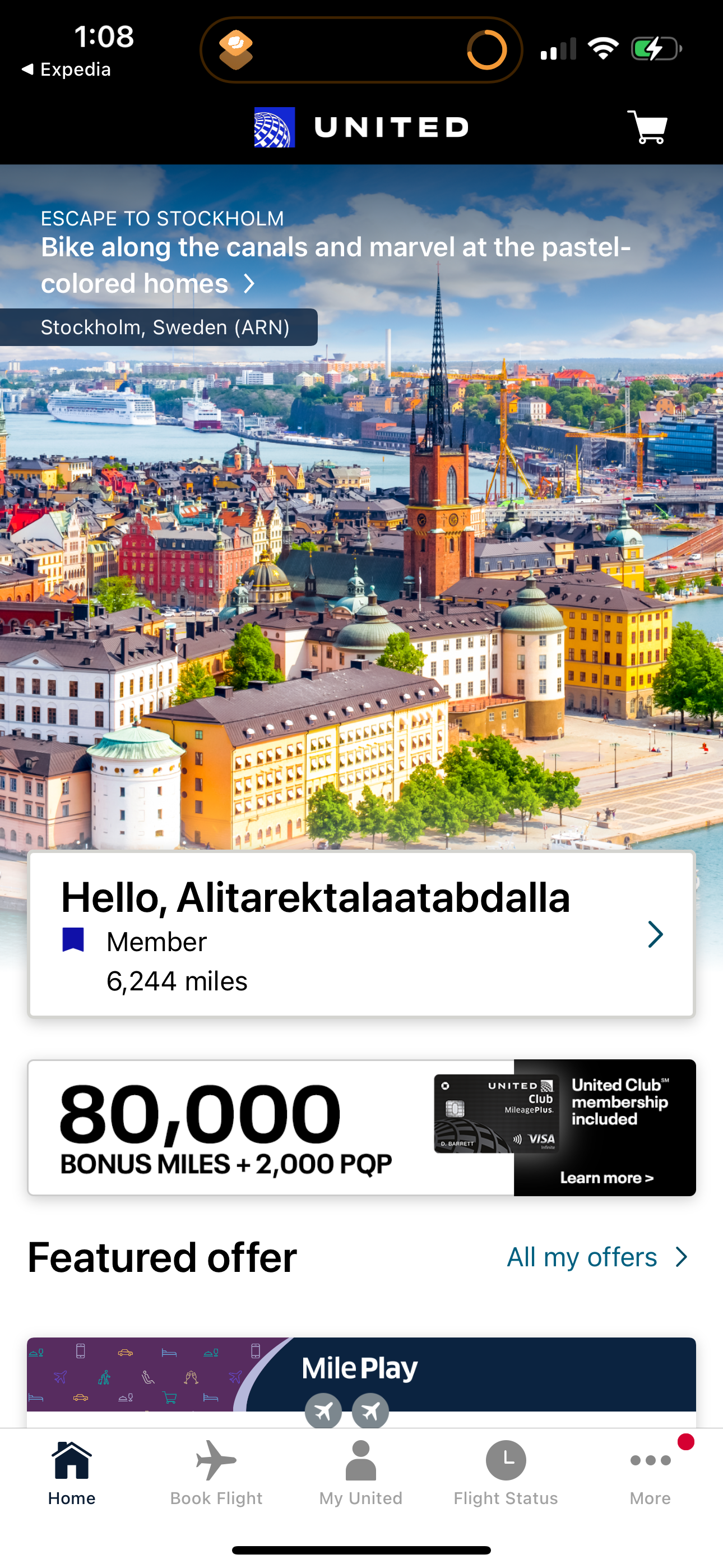Open the Stockholm story via its headline chevron
The image size is (723, 1568).
click(x=250, y=283)
